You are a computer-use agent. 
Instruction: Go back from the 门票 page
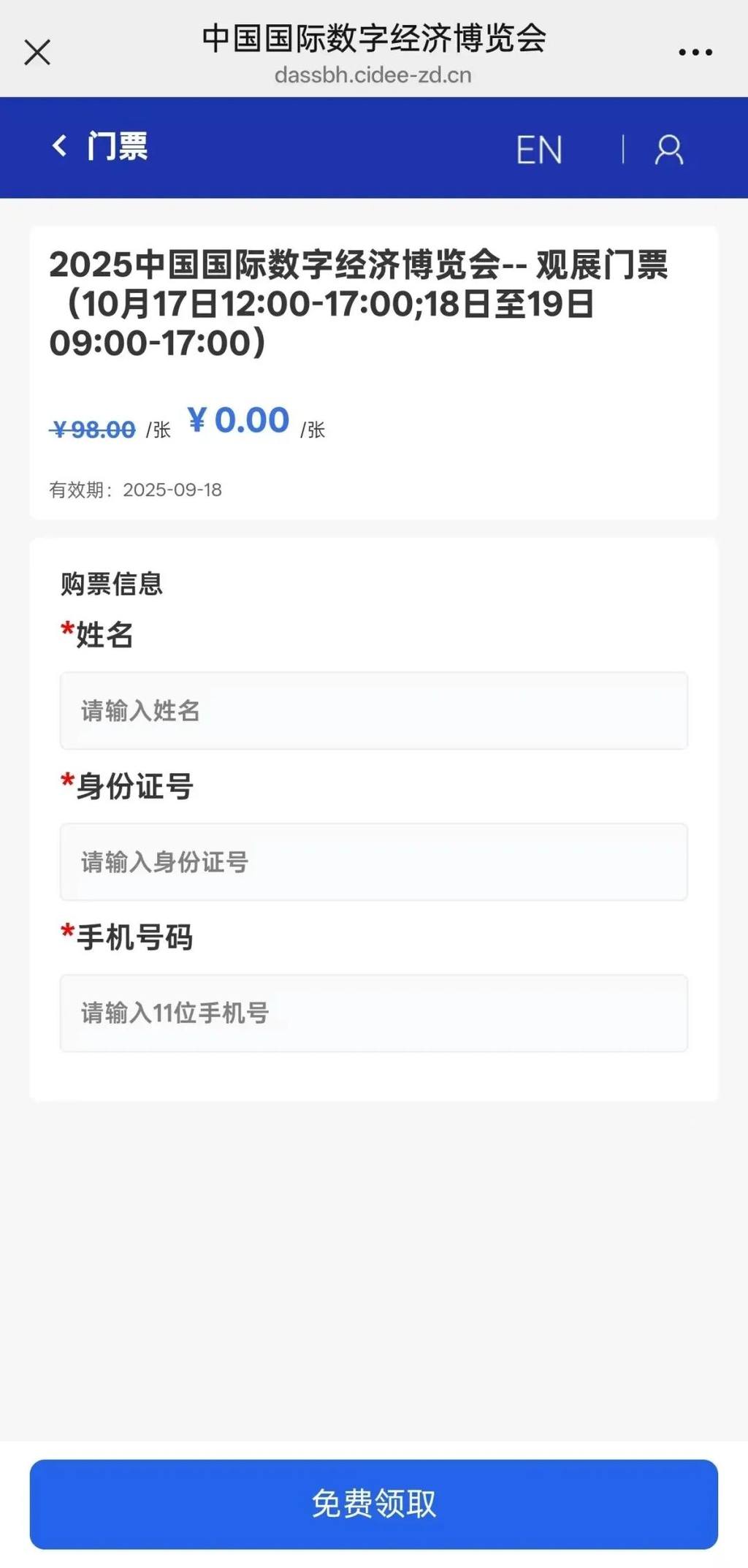point(60,145)
